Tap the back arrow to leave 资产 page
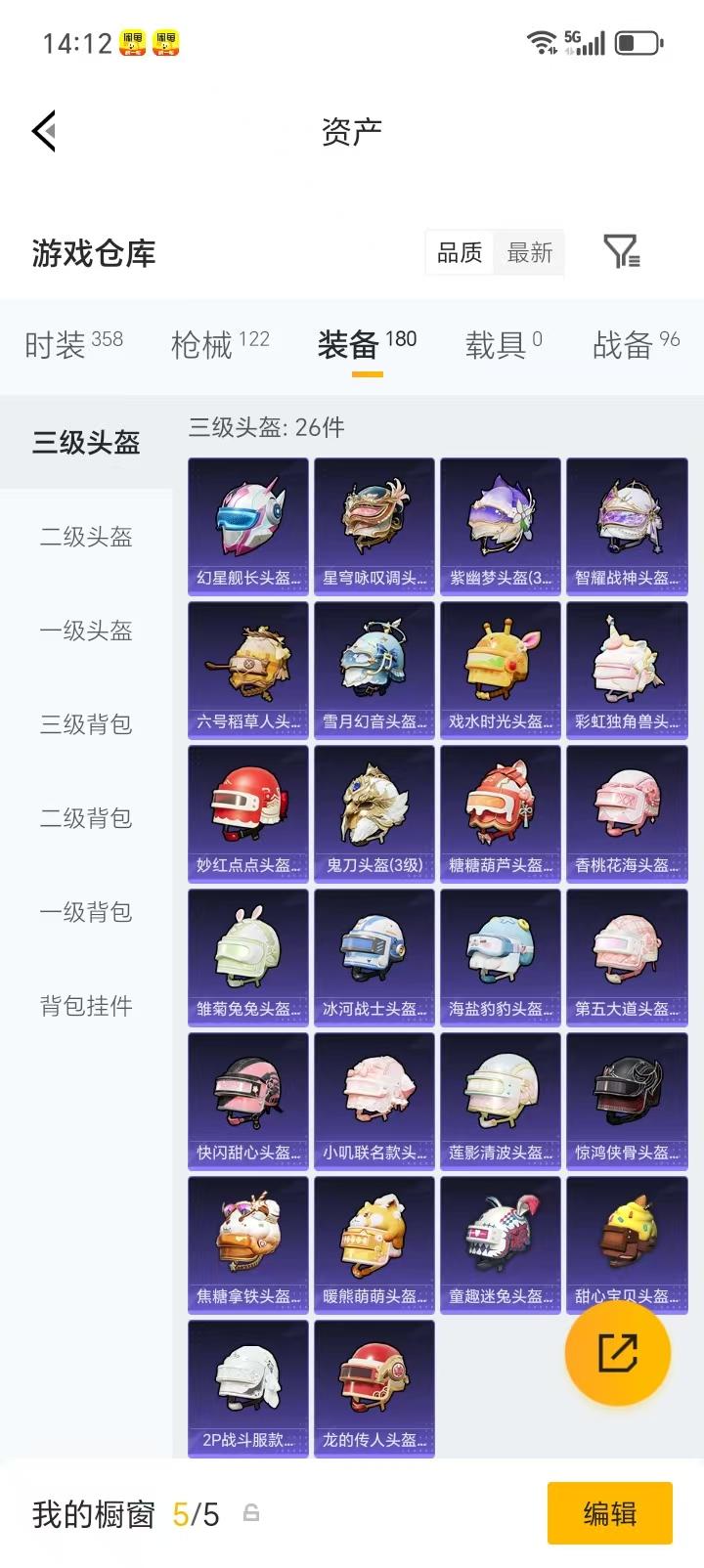This screenshot has width=704, height=1568. (x=41, y=131)
